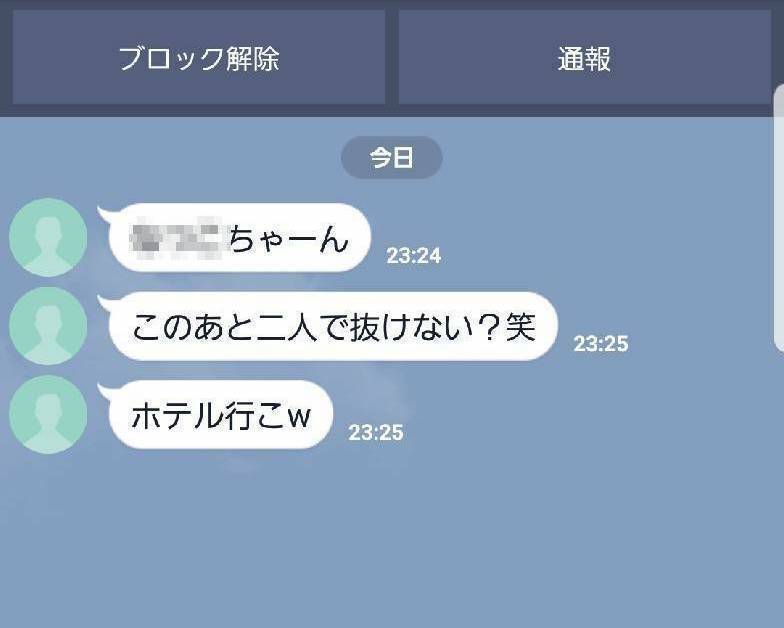This screenshot has height=628, width=784.
Task: Open sender's avatar beside このあと二人で抜けない message
Action: pyautogui.click(x=48, y=326)
